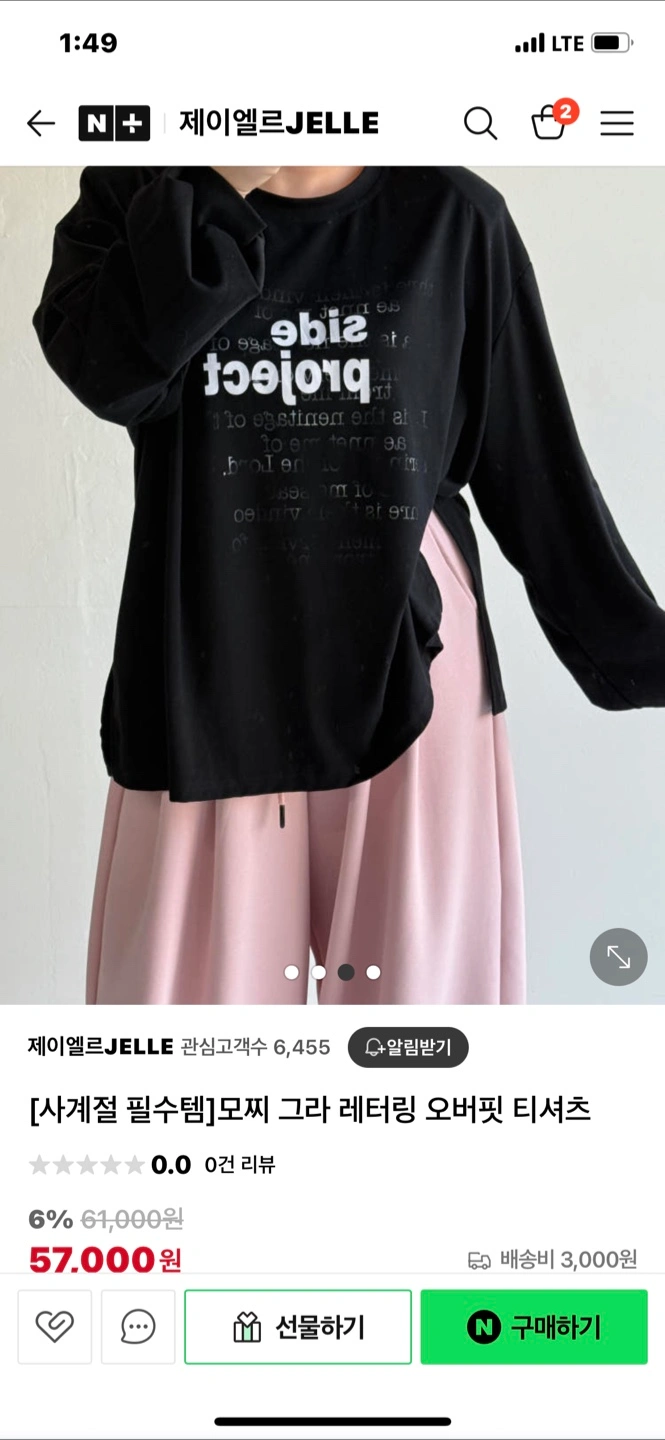Expand product image to fullscreen

pyautogui.click(x=619, y=958)
